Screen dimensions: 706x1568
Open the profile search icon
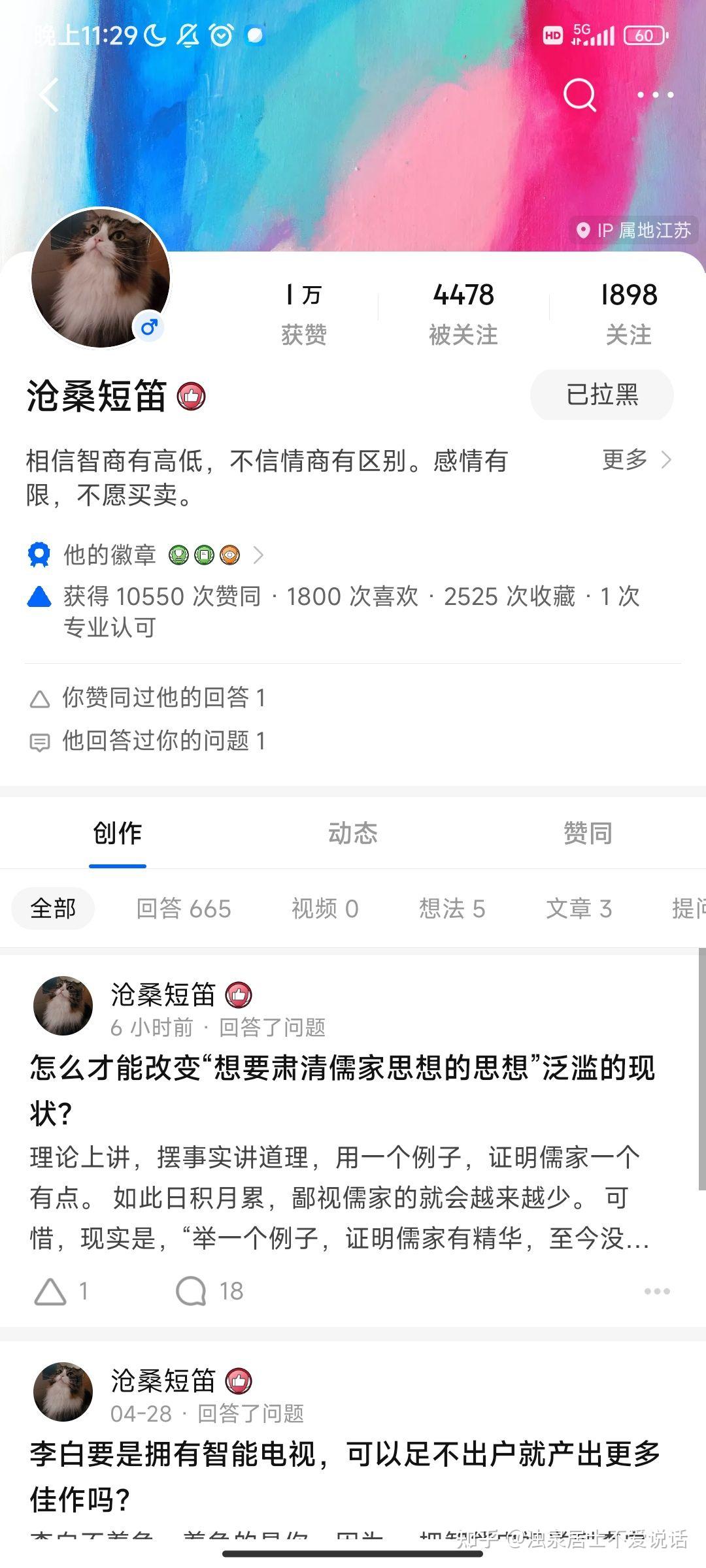tap(580, 95)
